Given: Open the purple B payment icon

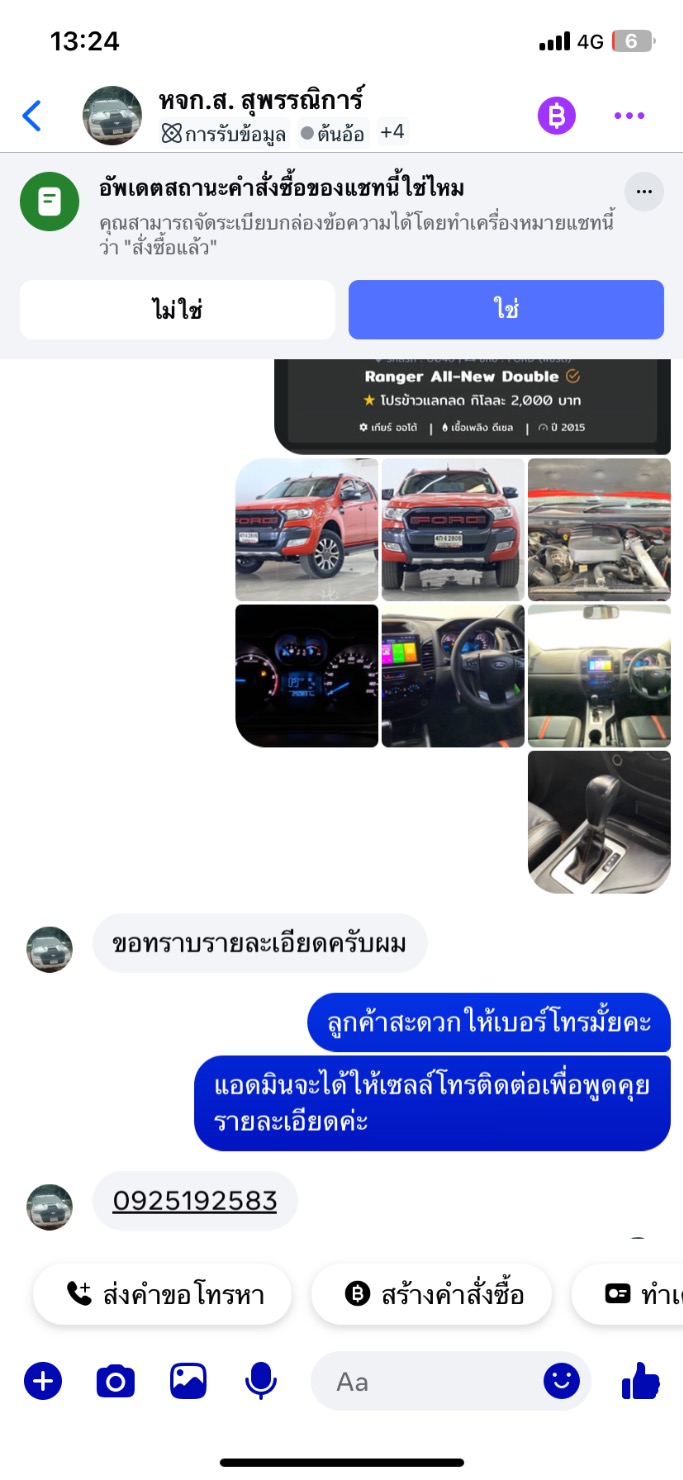Looking at the screenshot, I should click(557, 116).
